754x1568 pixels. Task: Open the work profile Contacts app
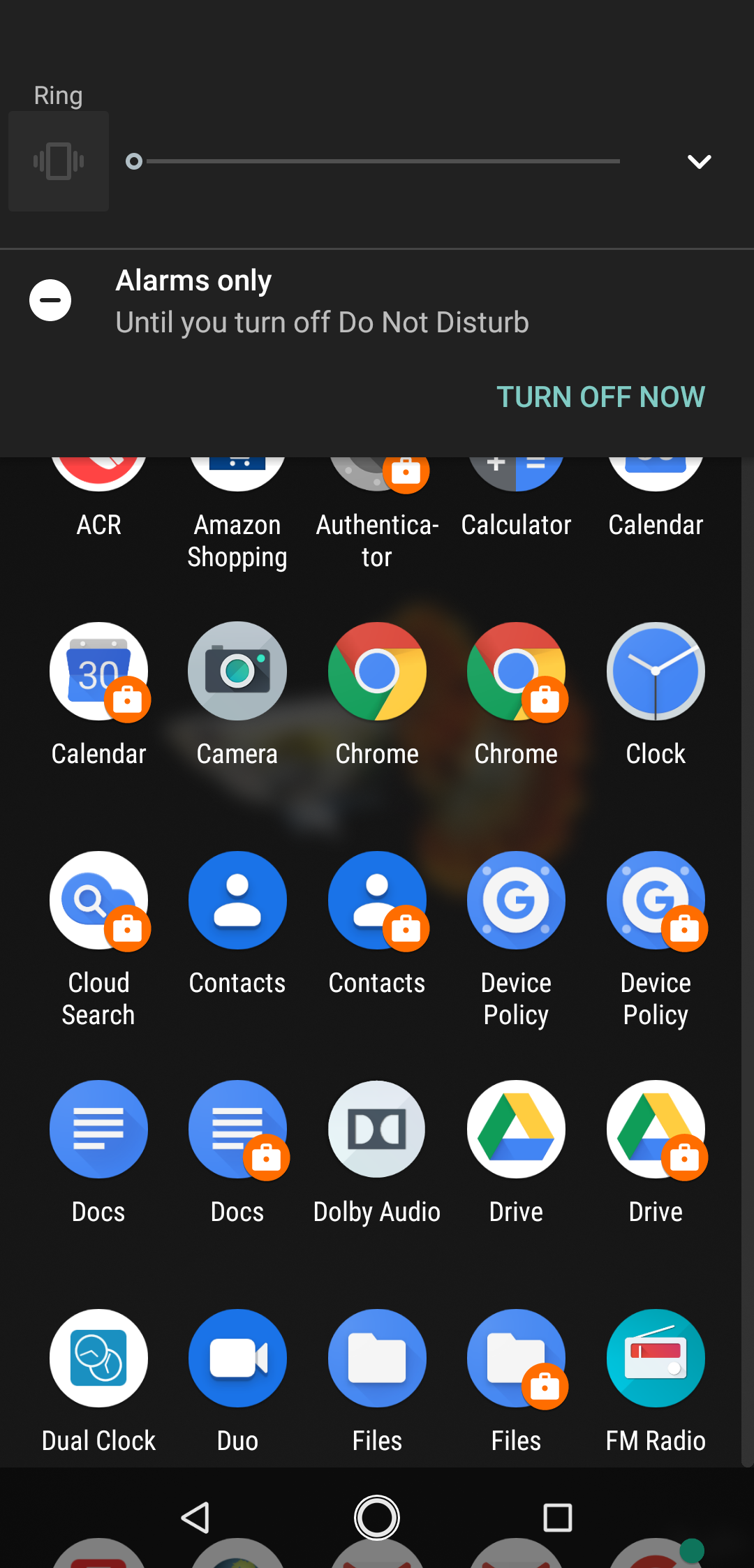click(x=377, y=901)
